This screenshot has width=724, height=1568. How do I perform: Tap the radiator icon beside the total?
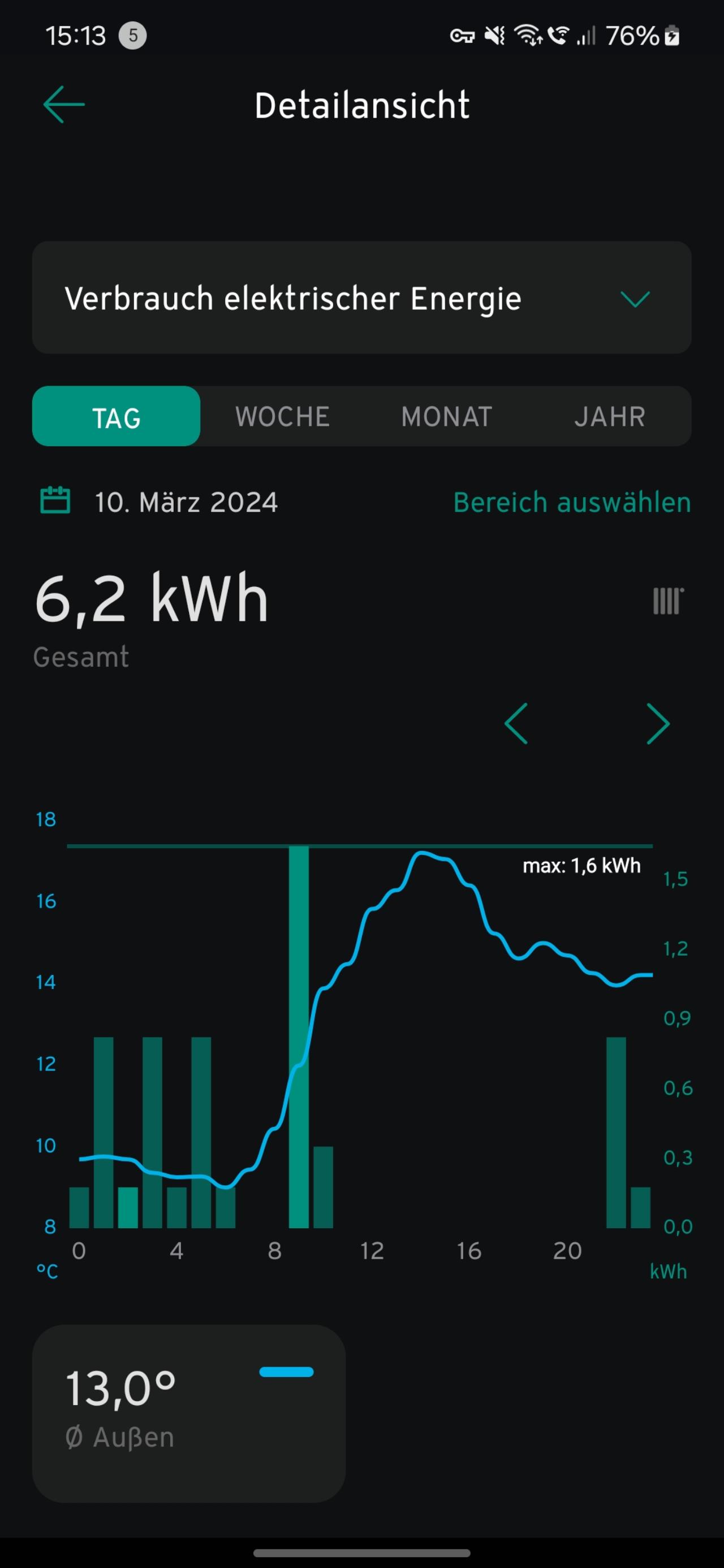[668, 601]
